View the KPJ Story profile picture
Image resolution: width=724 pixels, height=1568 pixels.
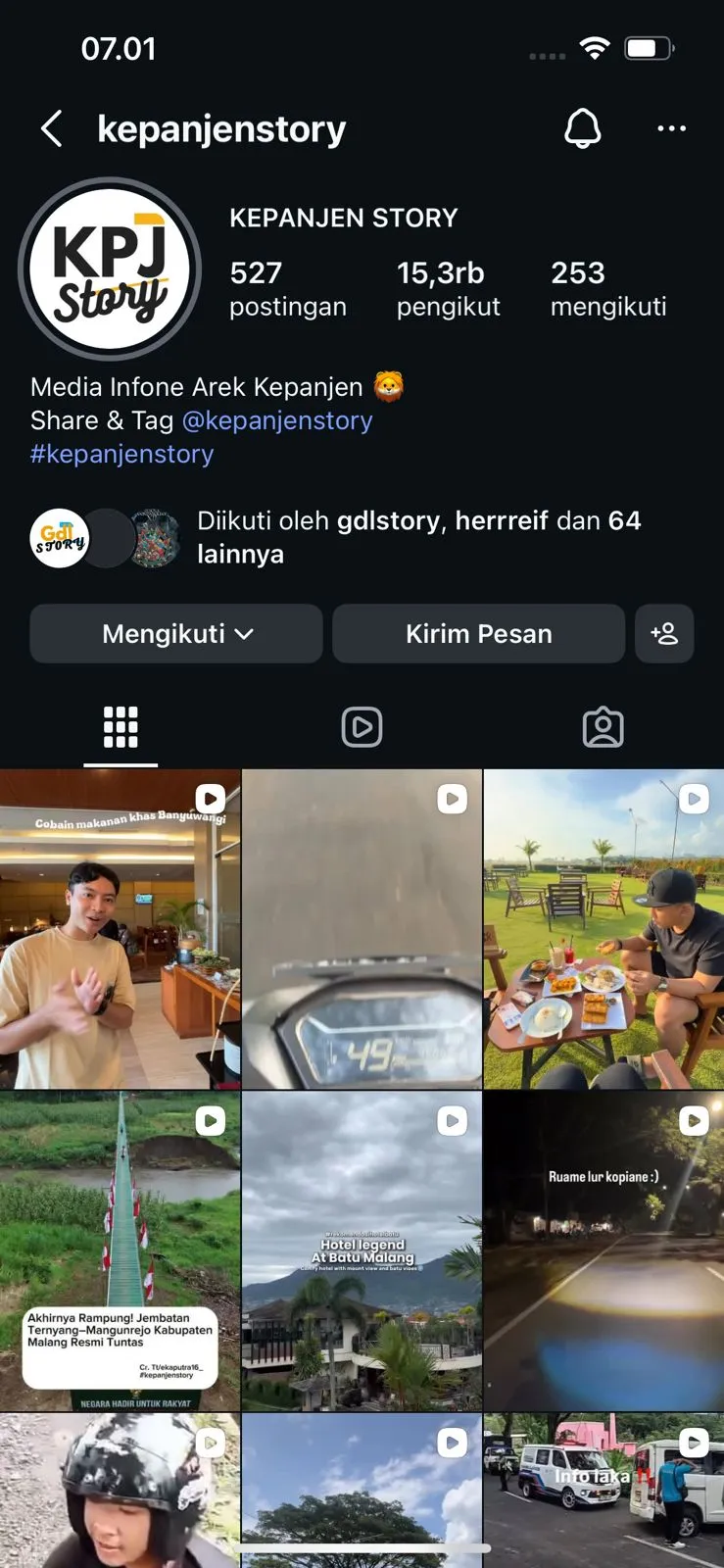(110, 269)
